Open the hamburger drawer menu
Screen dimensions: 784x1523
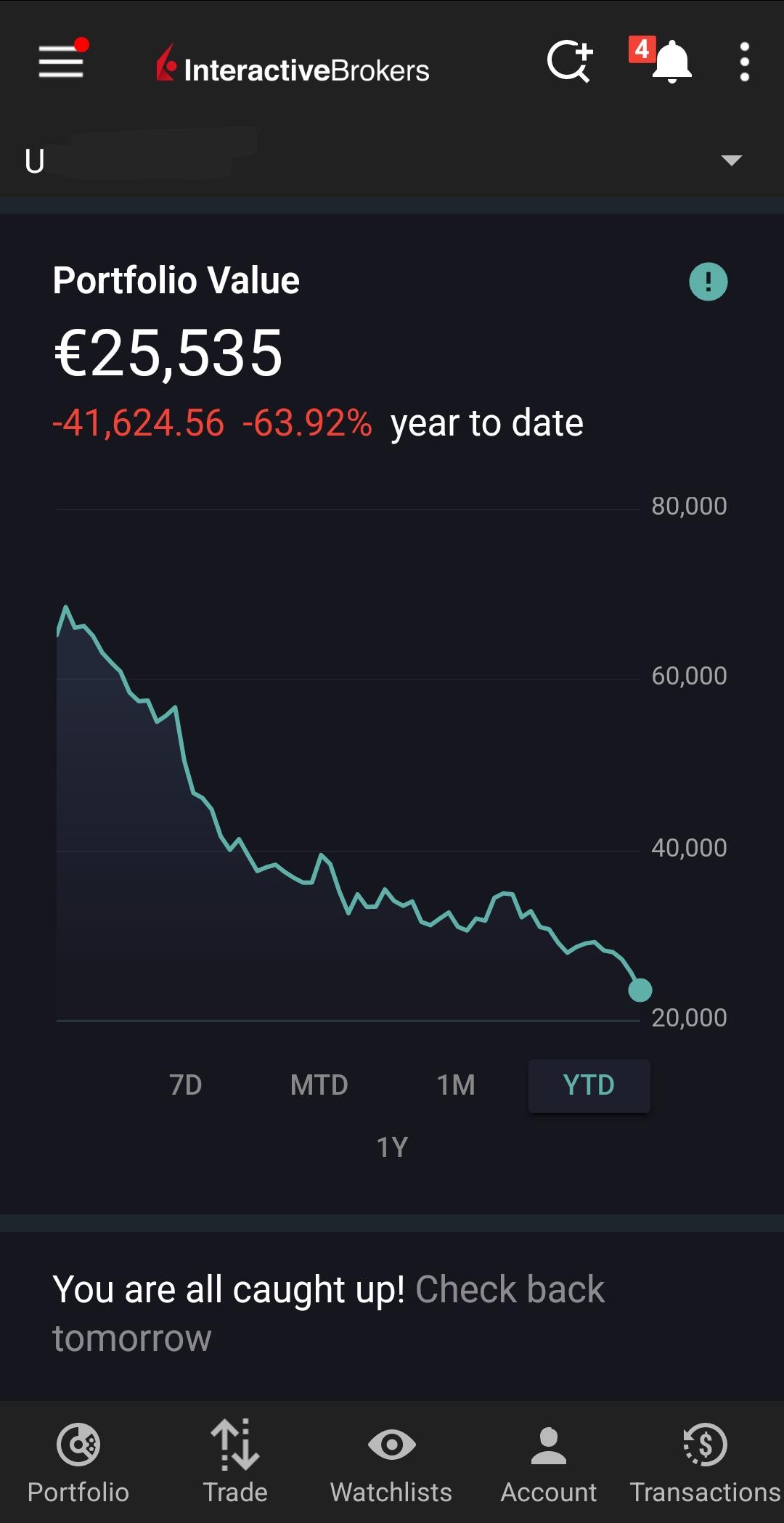(61, 61)
